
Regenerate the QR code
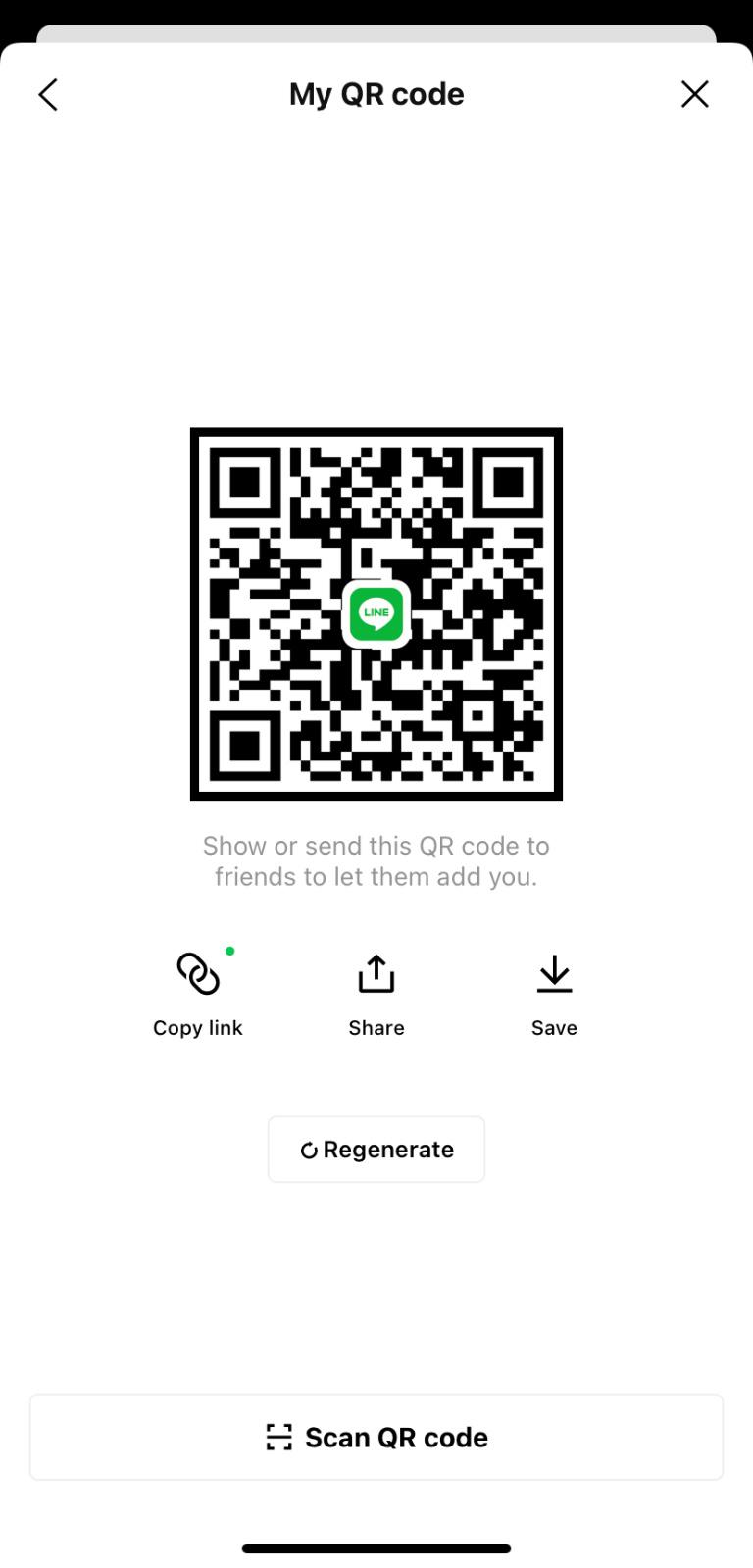tap(376, 1149)
